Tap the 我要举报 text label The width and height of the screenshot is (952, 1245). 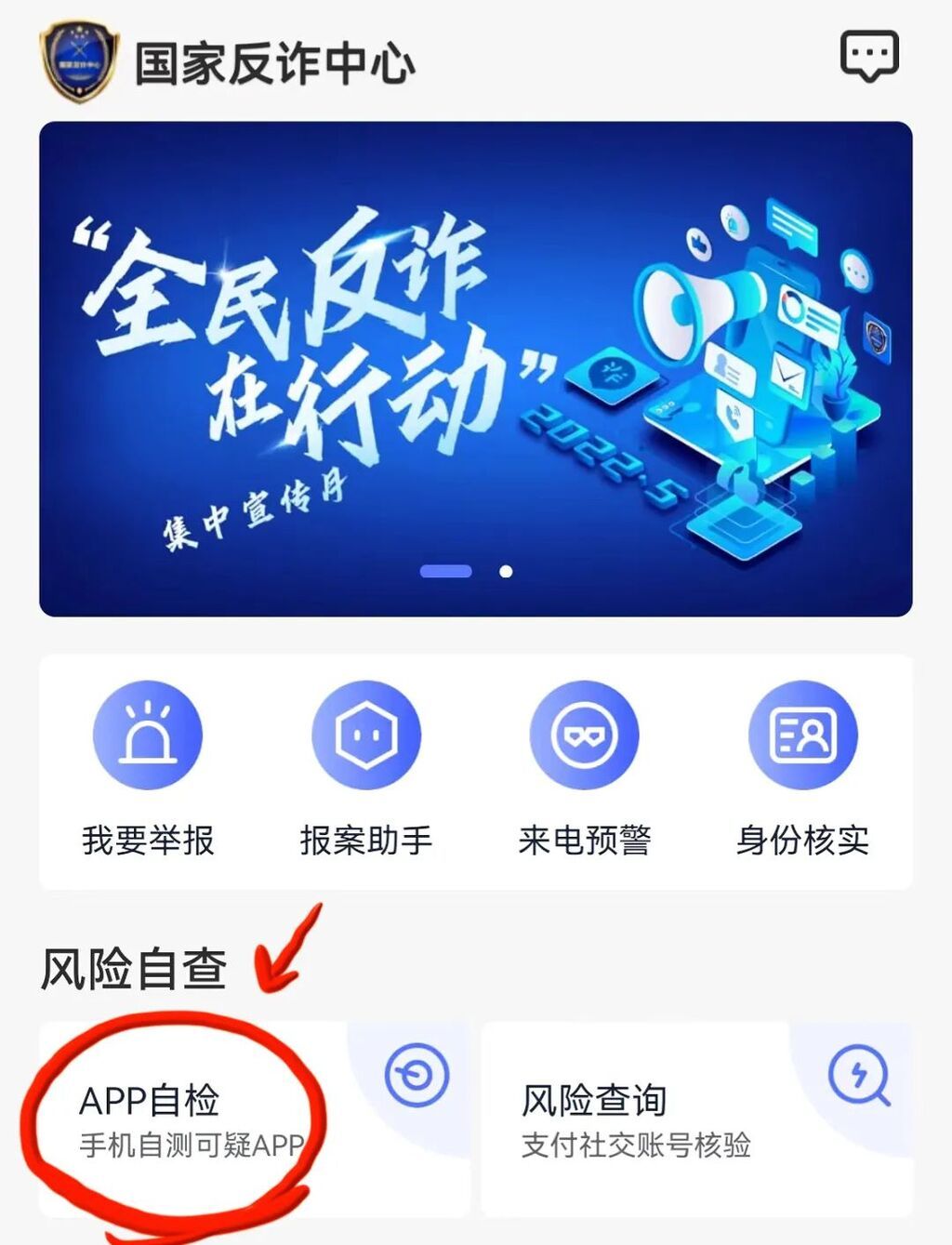point(147,838)
